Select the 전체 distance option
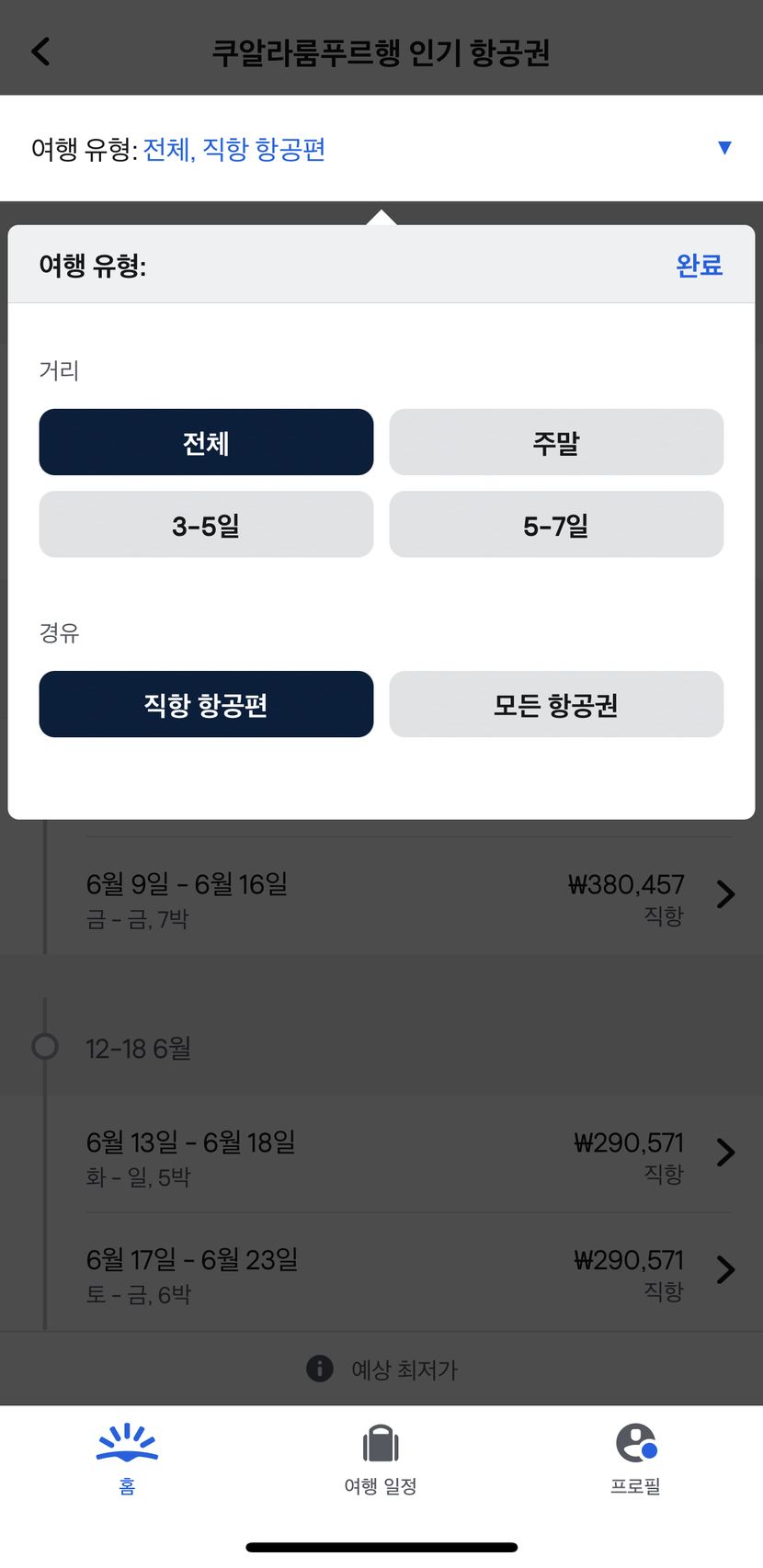This screenshot has width=763, height=1568. (x=206, y=442)
